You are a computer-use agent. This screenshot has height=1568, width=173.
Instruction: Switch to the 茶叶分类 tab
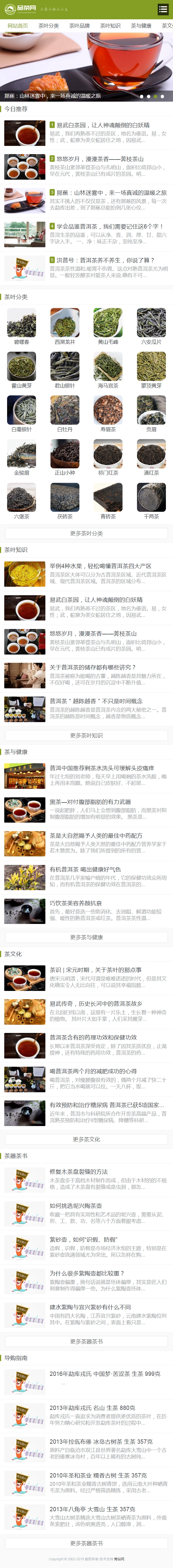49,26
